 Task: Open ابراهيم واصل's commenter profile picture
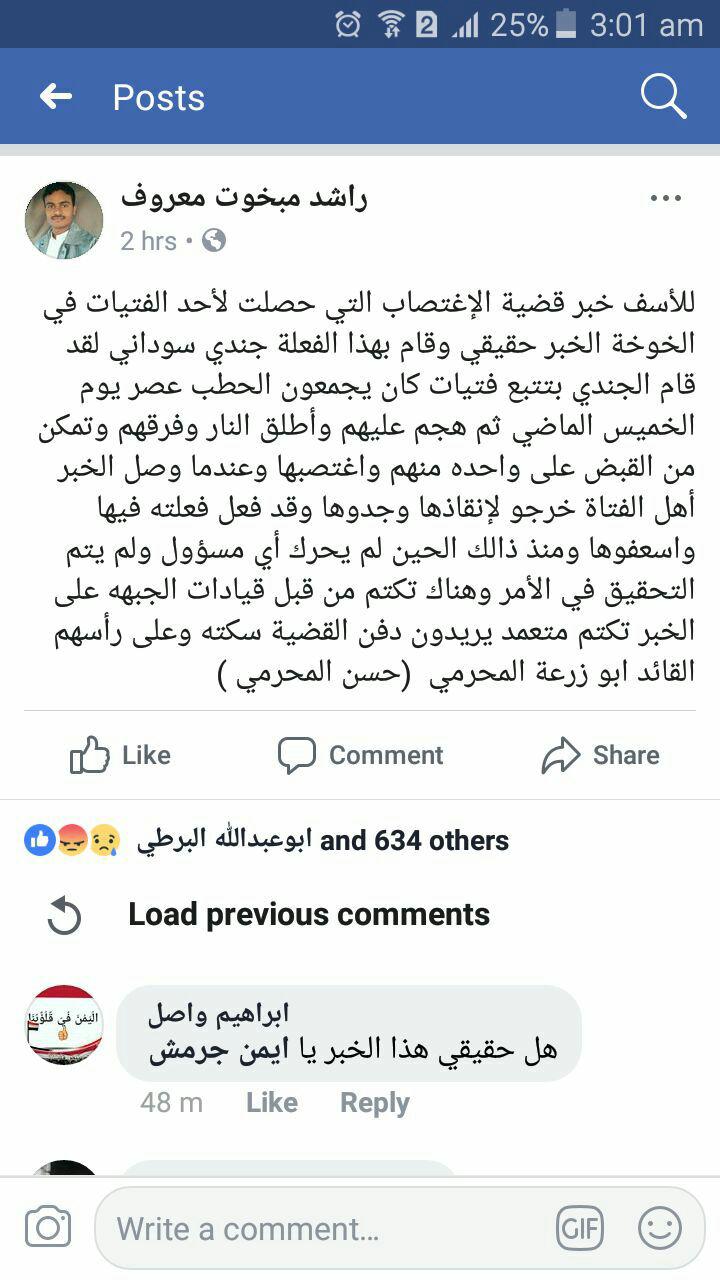point(64,1025)
